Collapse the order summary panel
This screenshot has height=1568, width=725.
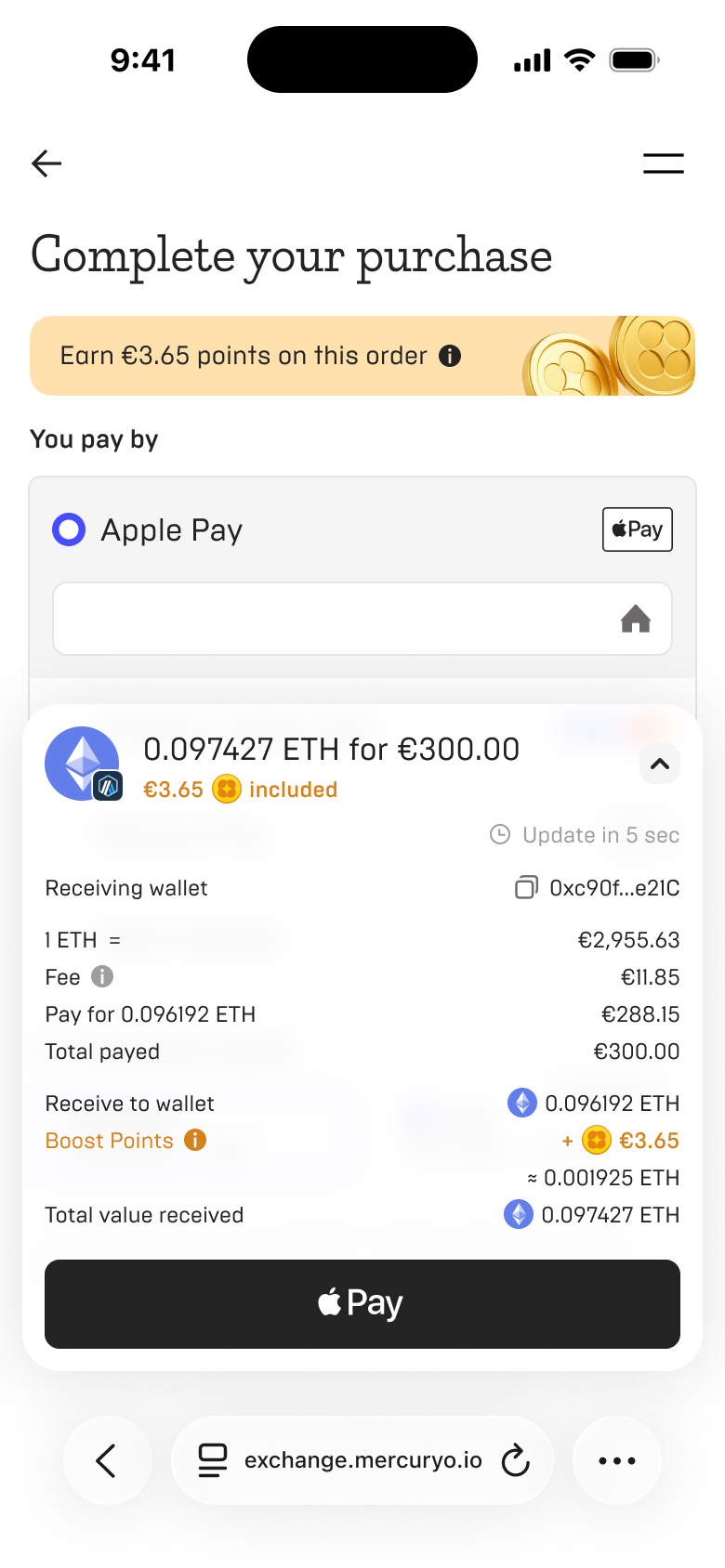(x=660, y=764)
